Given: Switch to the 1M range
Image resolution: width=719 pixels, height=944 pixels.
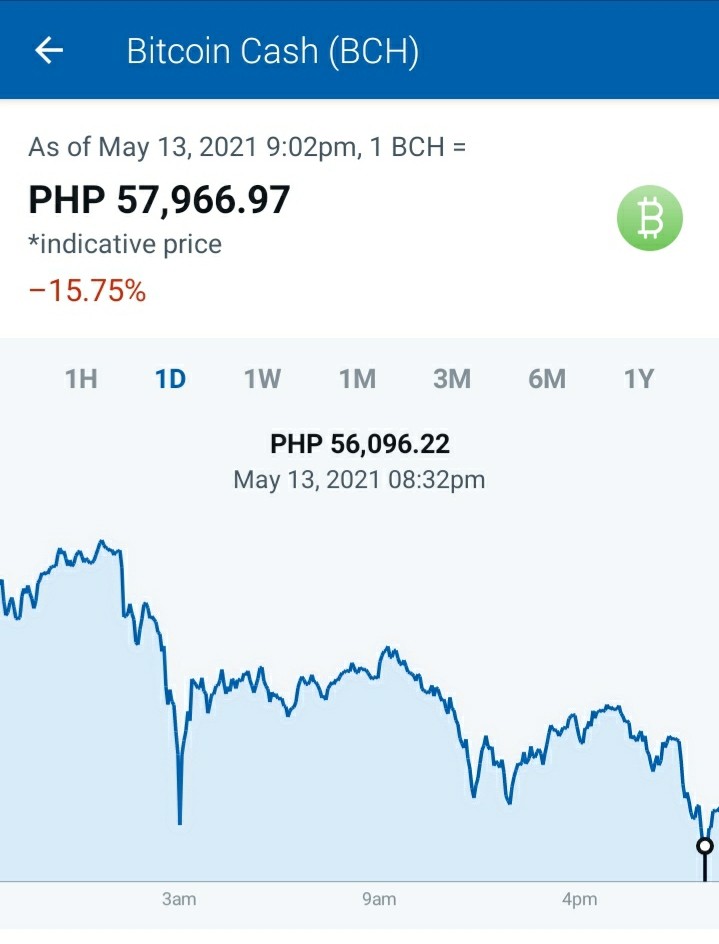Looking at the screenshot, I should [x=357, y=379].
